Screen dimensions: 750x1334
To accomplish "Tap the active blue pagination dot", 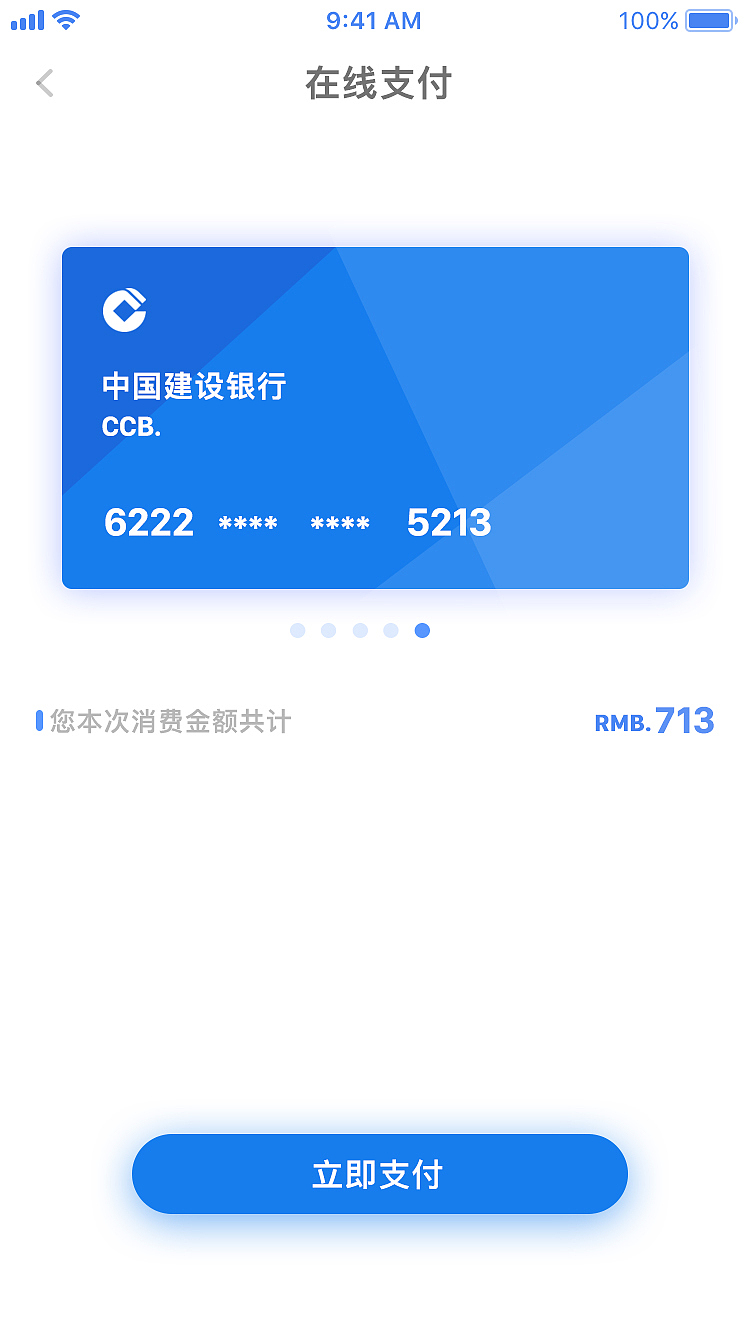I will click(422, 630).
